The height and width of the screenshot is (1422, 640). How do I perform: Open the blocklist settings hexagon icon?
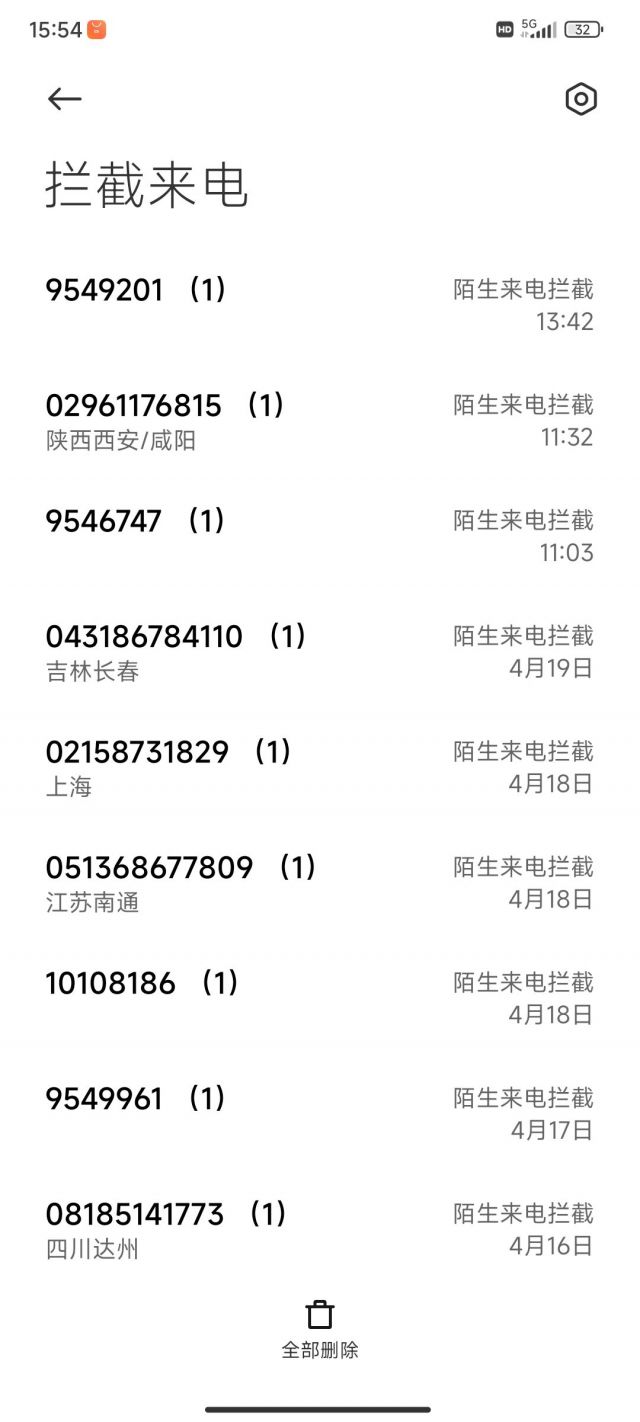click(x=581, y=99)
